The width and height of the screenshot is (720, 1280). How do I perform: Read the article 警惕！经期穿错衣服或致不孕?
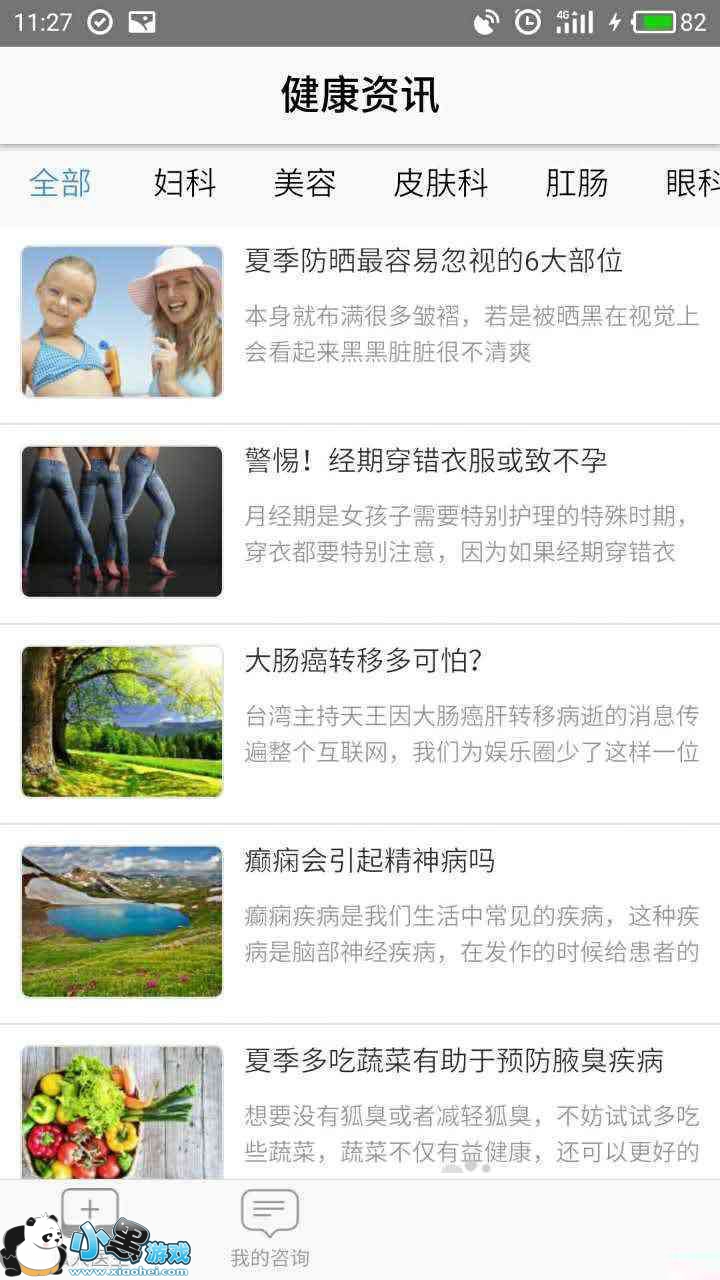pos(425,462)
